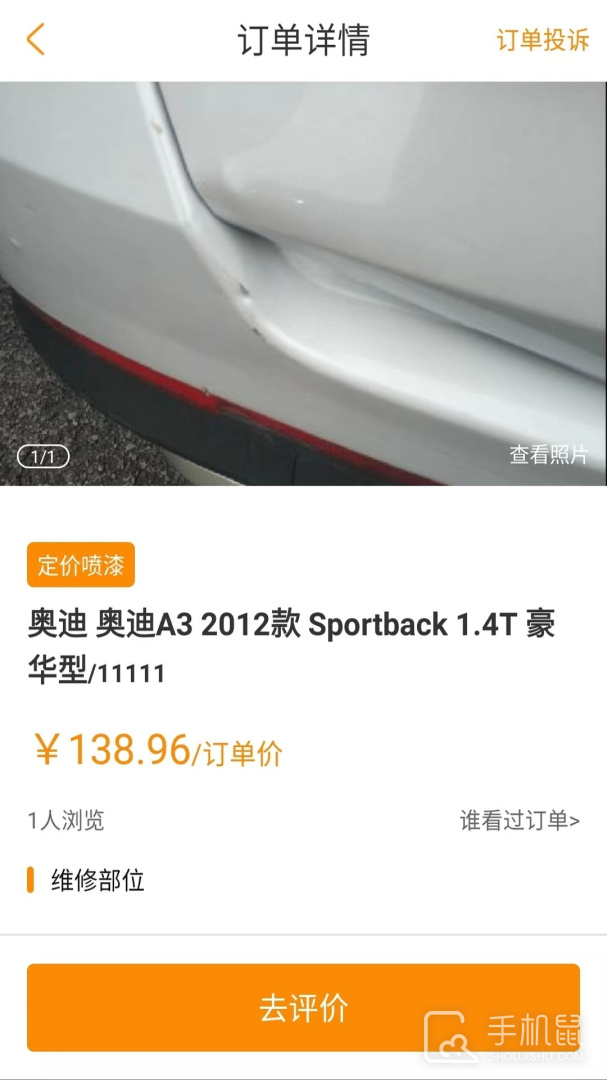Tap the 去评价 button
The image size is (607, 1080).
pyautogui.click(x=303, y=1007)
